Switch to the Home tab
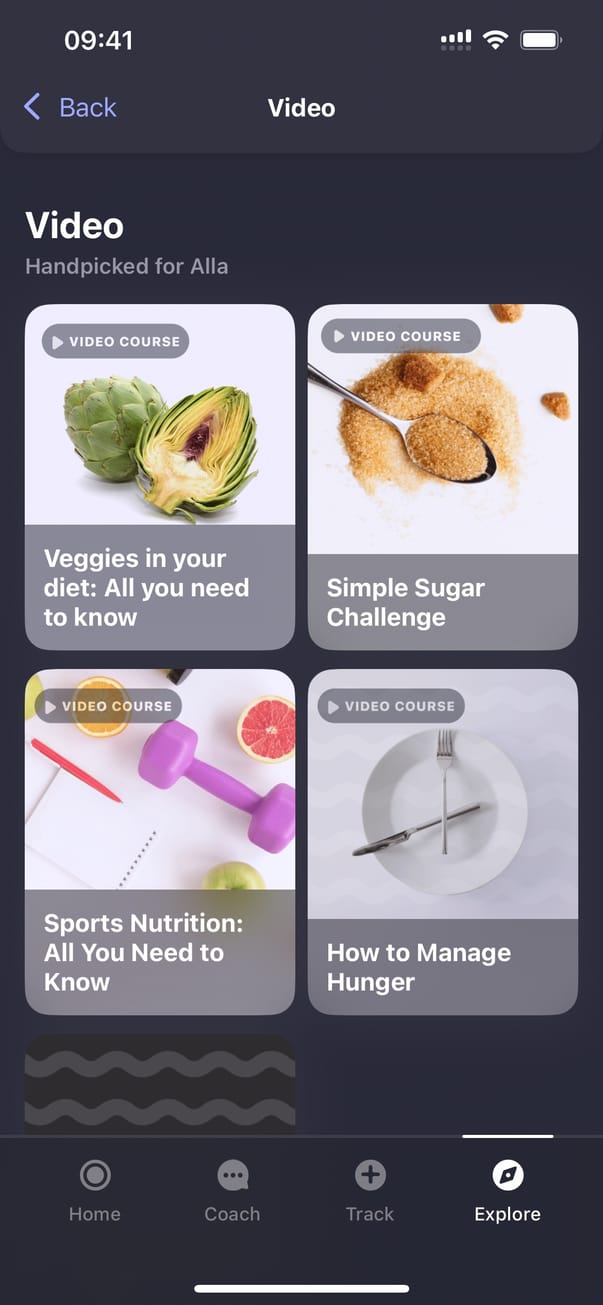This screenshot has width=603, height=1305. point(95,1191)
